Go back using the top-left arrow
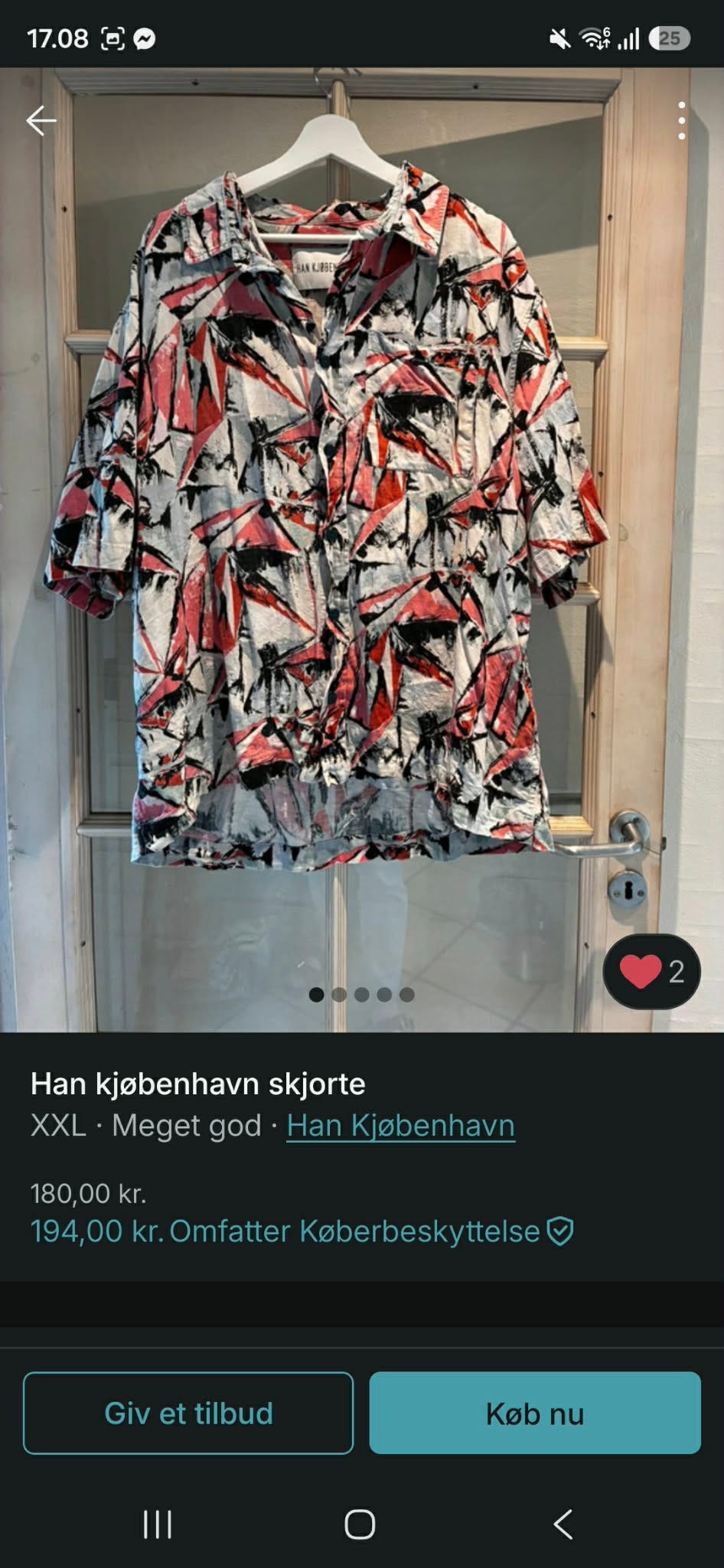Screen dimensions: 724x1568 (41, 121)
